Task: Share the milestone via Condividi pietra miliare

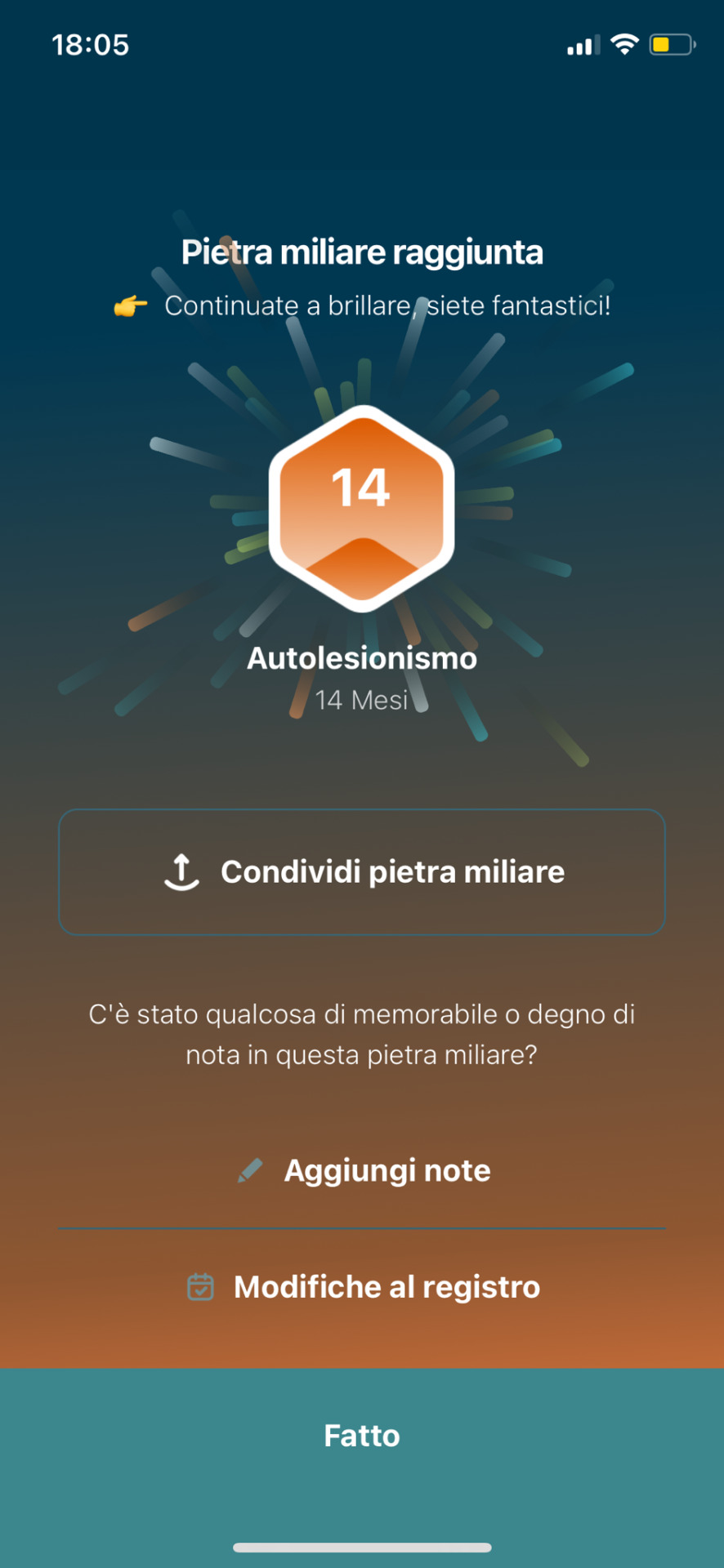Action: (362, 871)
